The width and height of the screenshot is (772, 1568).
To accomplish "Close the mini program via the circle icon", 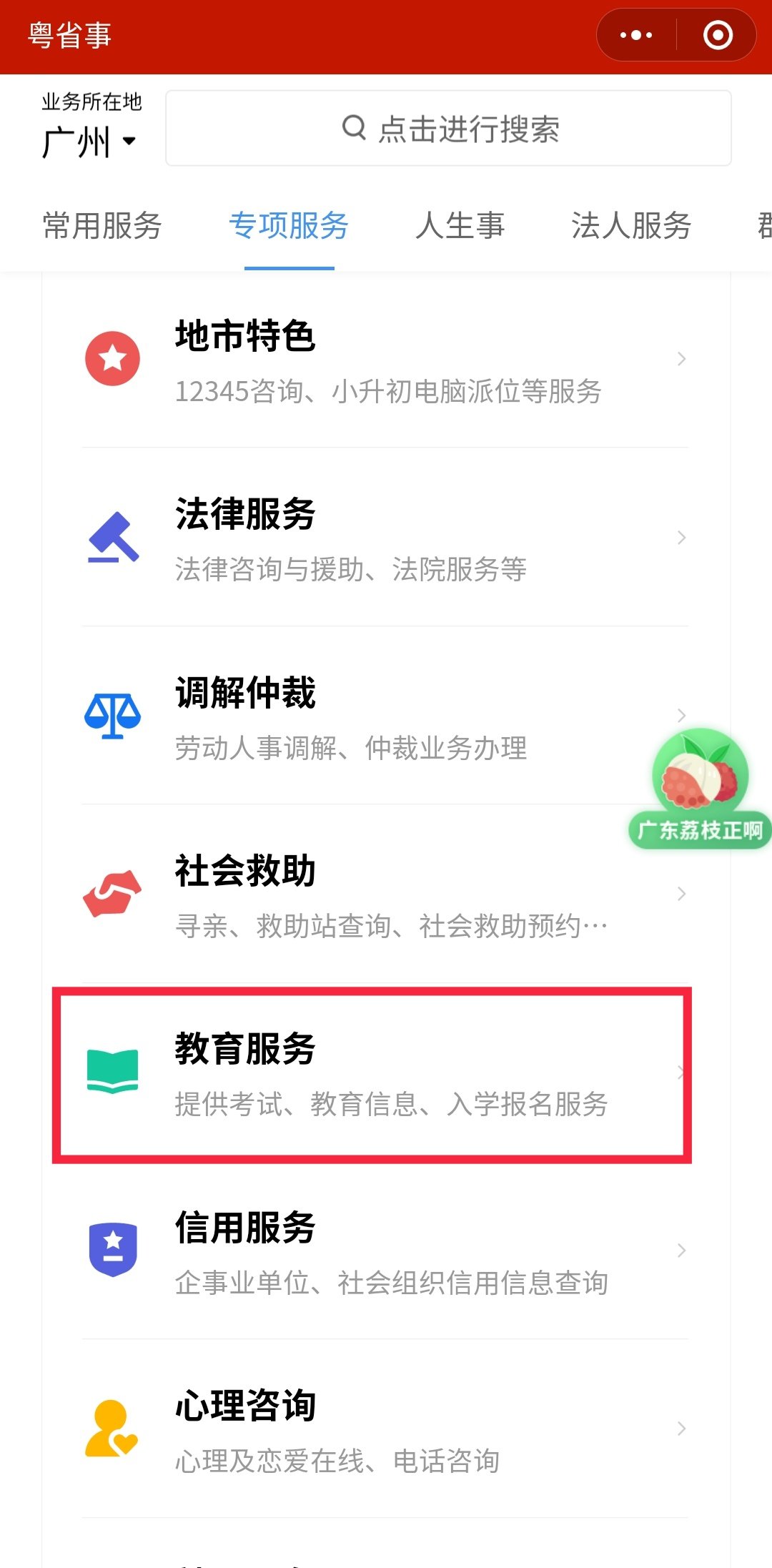I will tap(718, 35).
